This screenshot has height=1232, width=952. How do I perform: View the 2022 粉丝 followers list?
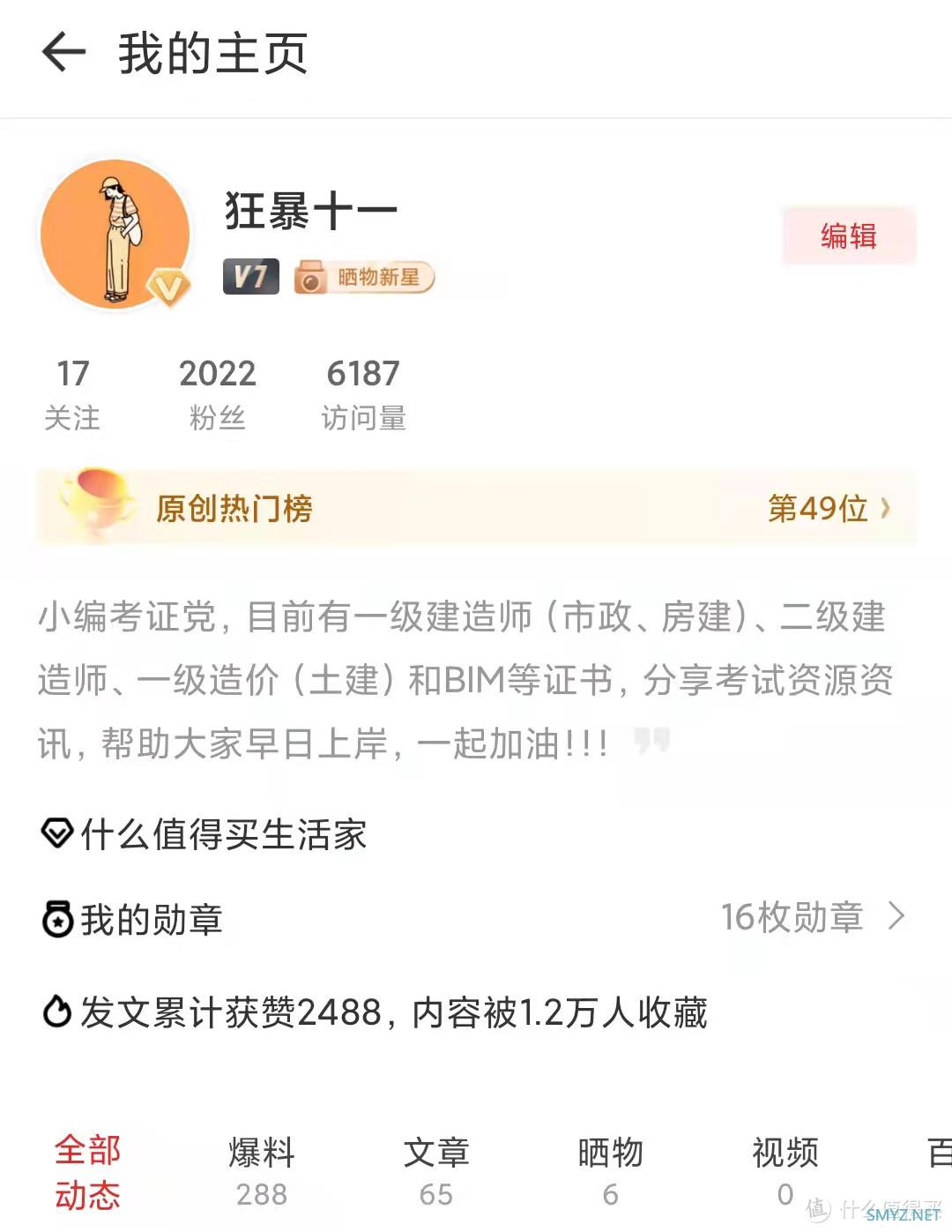click(x=217, y=394)
